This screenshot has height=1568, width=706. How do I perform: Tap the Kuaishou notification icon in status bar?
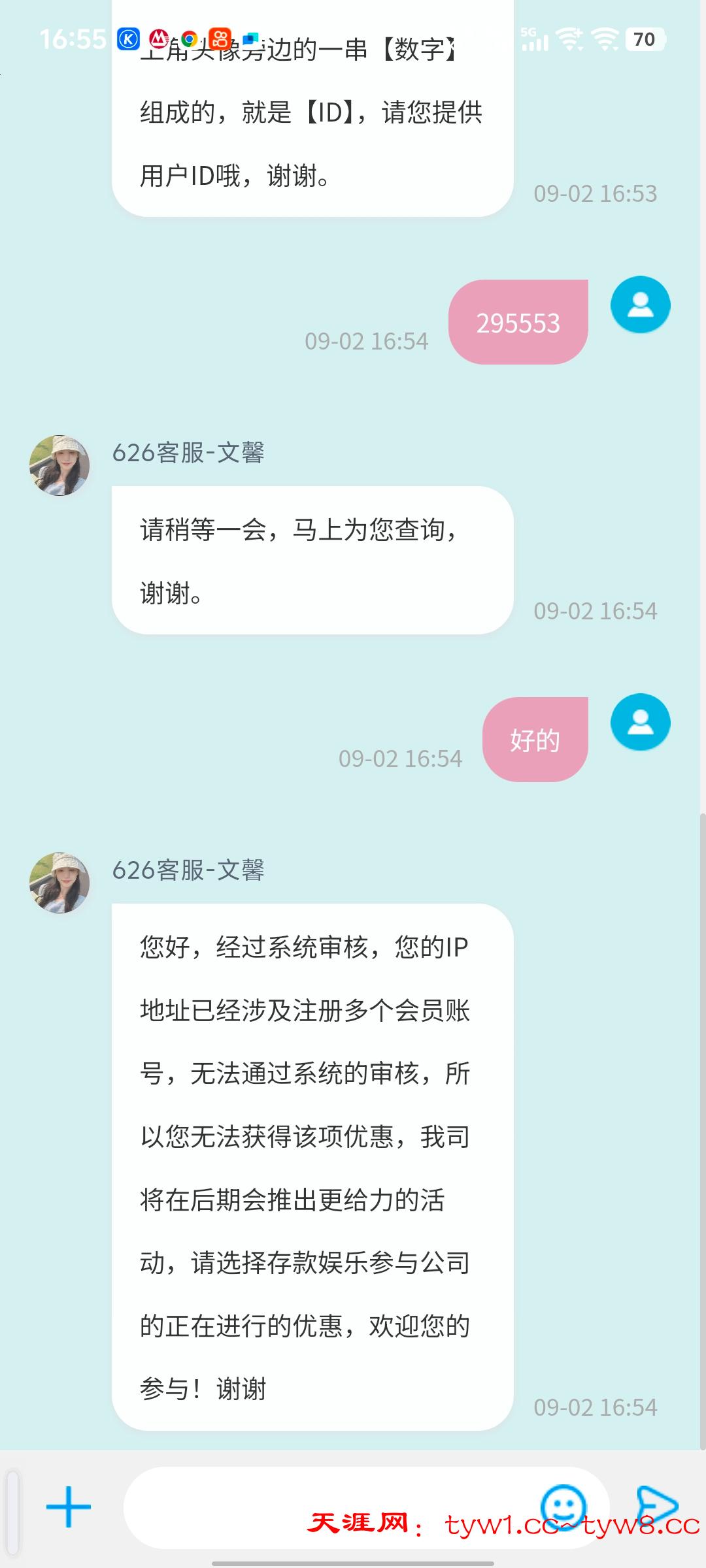(220, 39)
